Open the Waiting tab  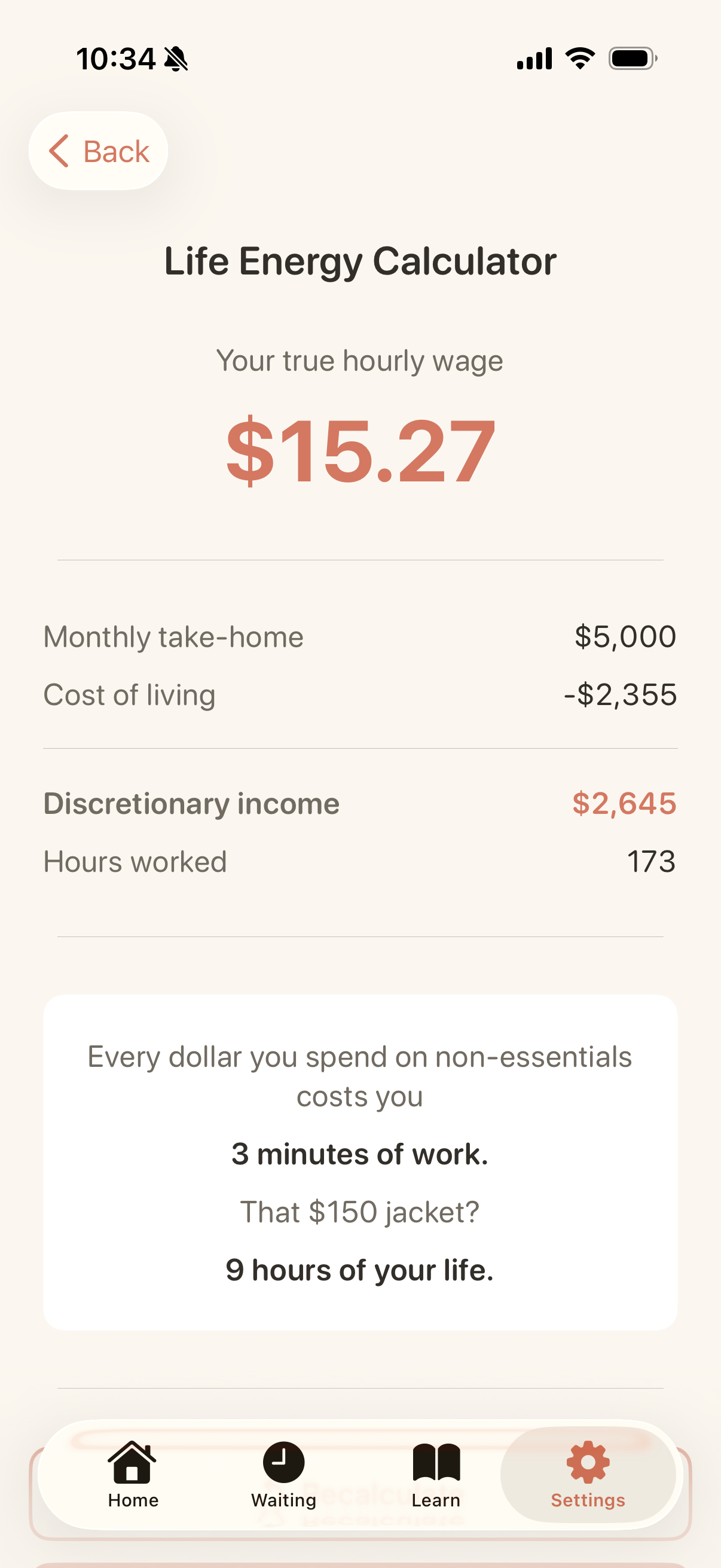[283, 1473]
